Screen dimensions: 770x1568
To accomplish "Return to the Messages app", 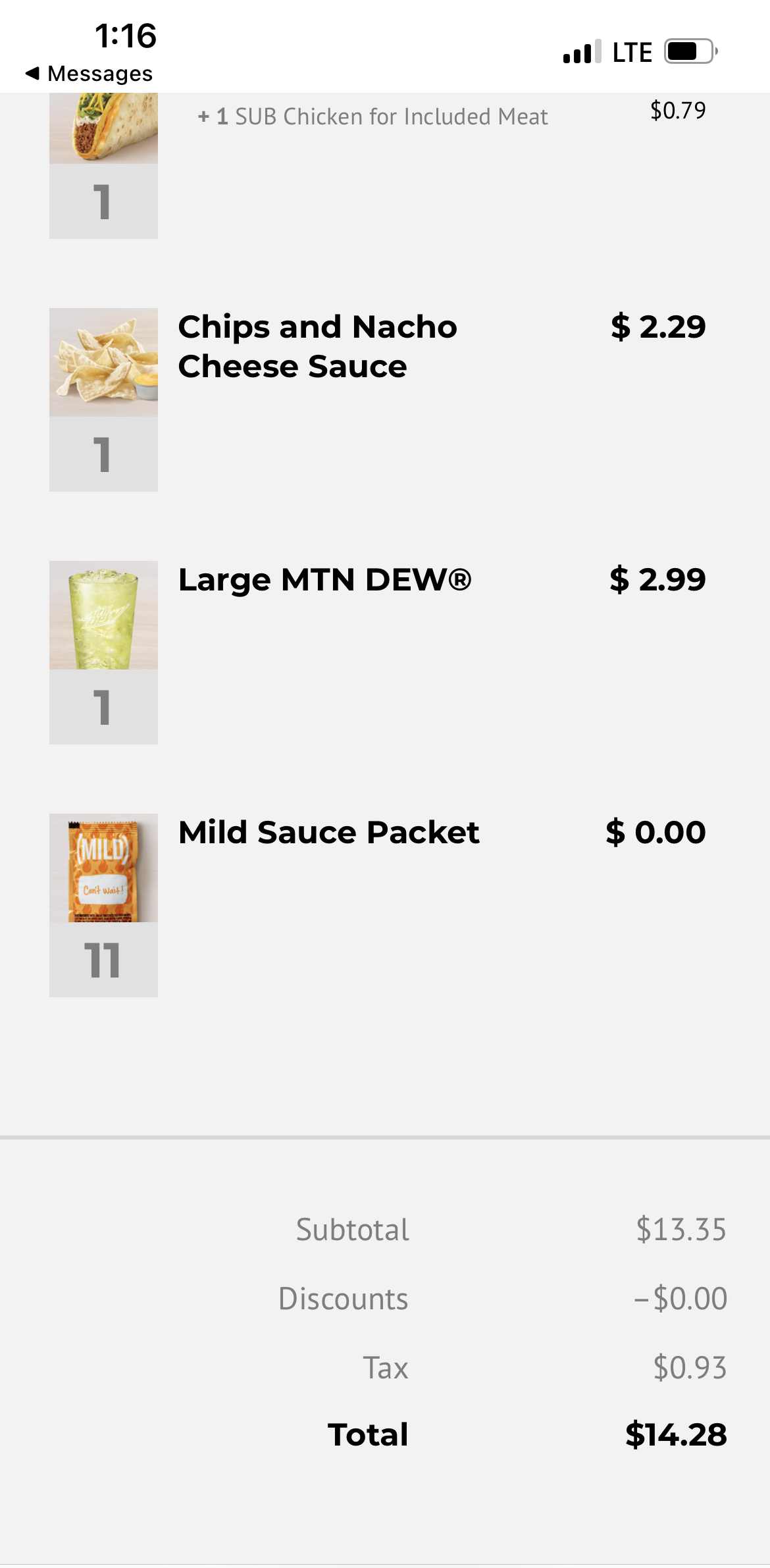I will pyautogui.click(x=89, y=74).
